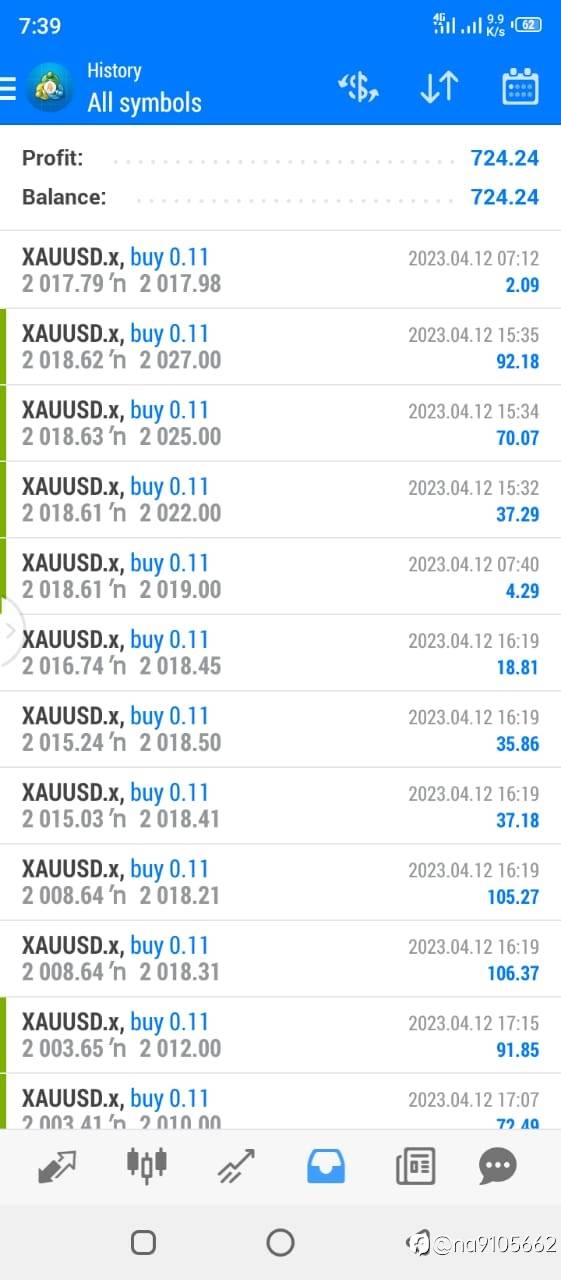Open the recent apps square button
561x1280 pixels.
[x=143, y=1243]
